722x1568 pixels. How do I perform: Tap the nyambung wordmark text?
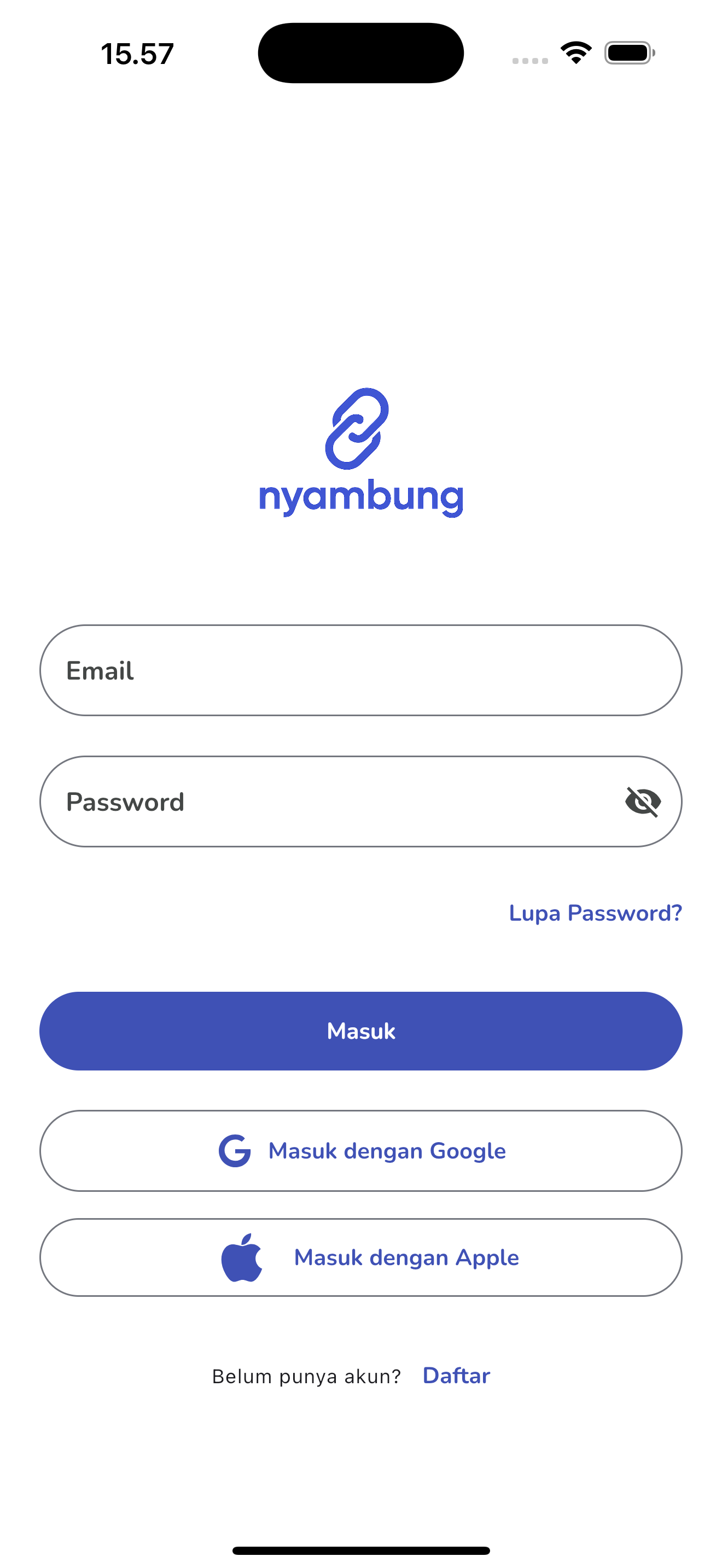point(360,496)
